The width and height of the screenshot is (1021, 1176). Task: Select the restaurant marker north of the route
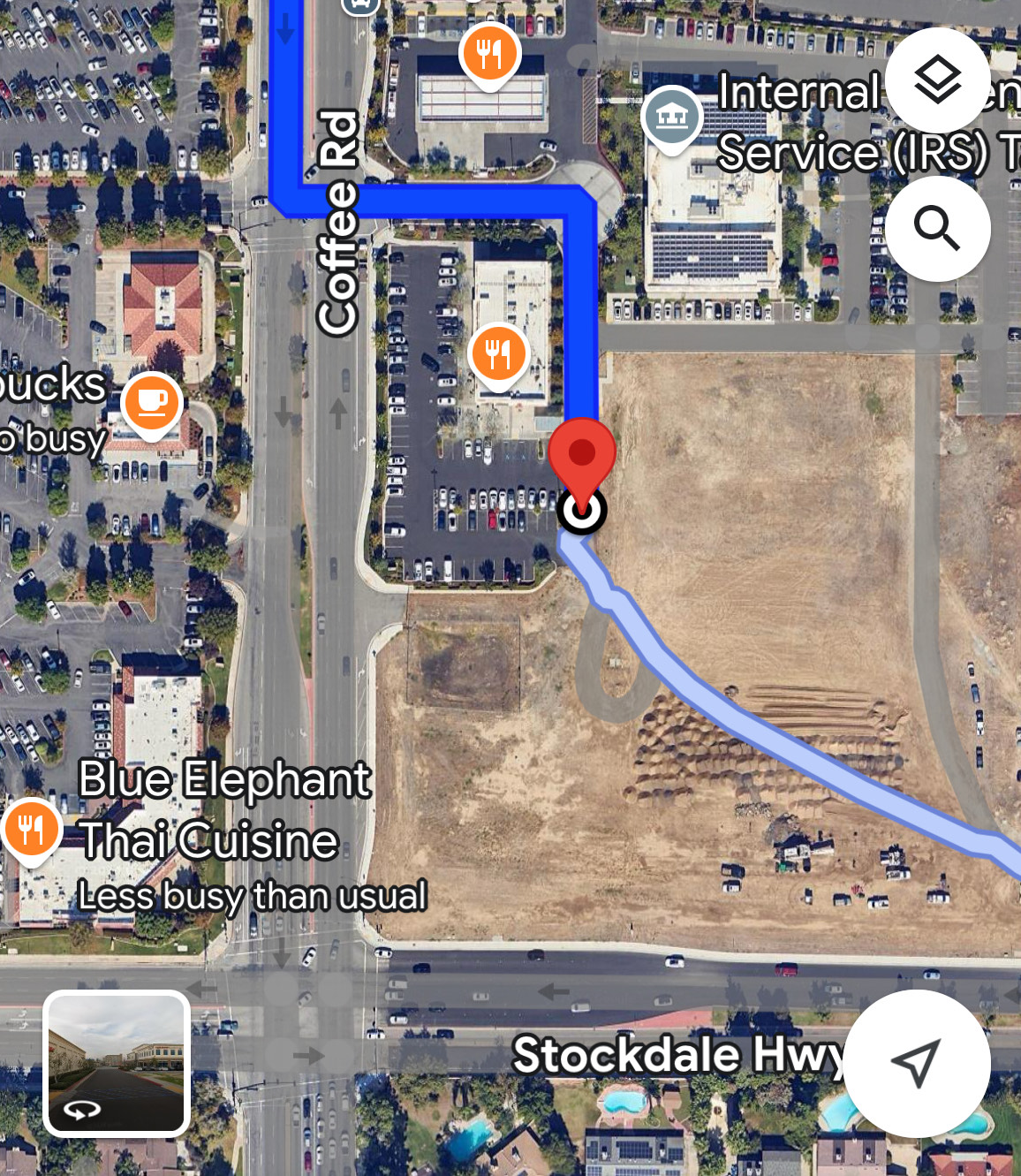(x=489, y=53)
